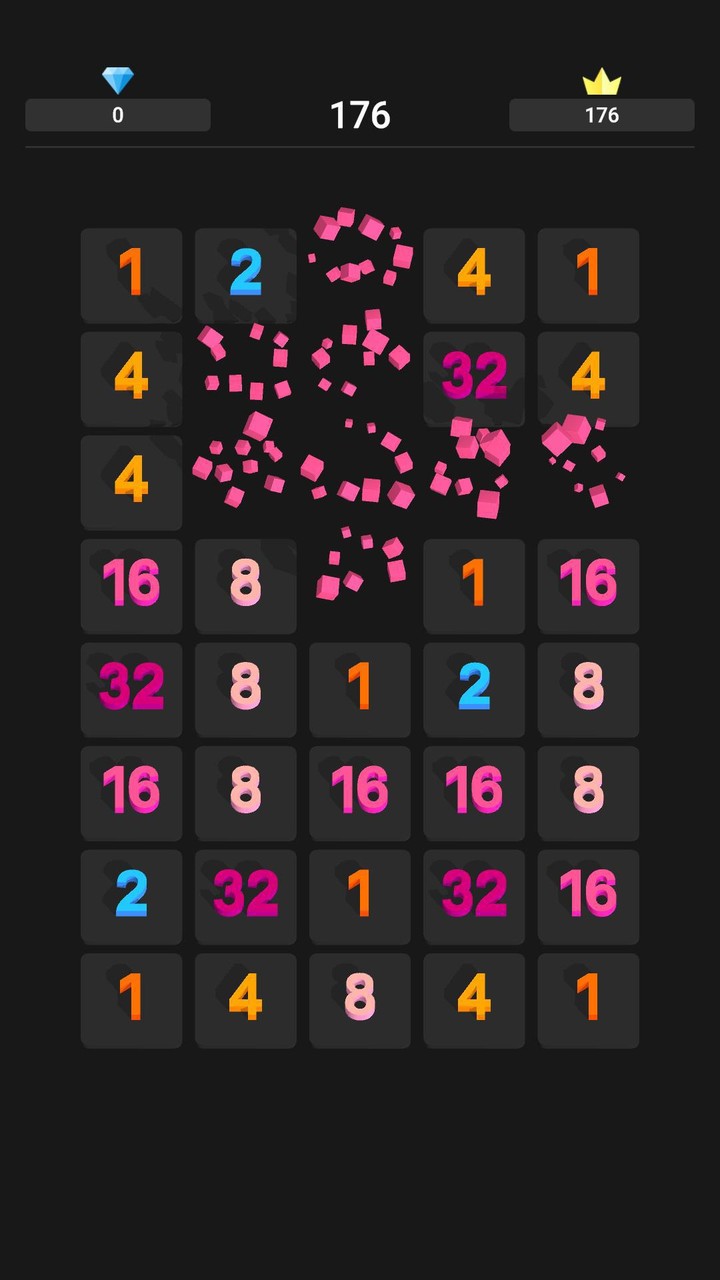Select the magenta 32 tile on the left edge
This screenshot has height=1280, width=720.
[131, 689]
